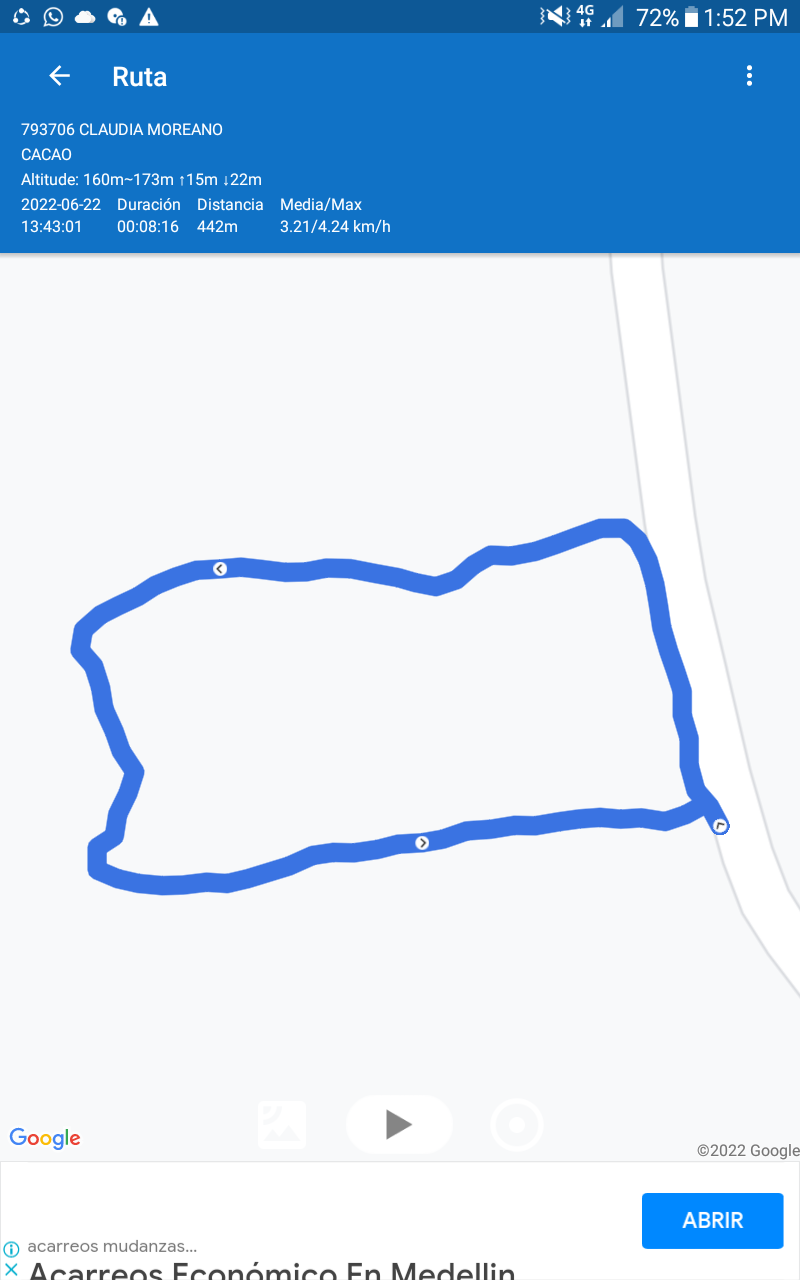Tap the center location target button
Image resolution: width=800 pixels, height=1280 pixels.
517,1125
